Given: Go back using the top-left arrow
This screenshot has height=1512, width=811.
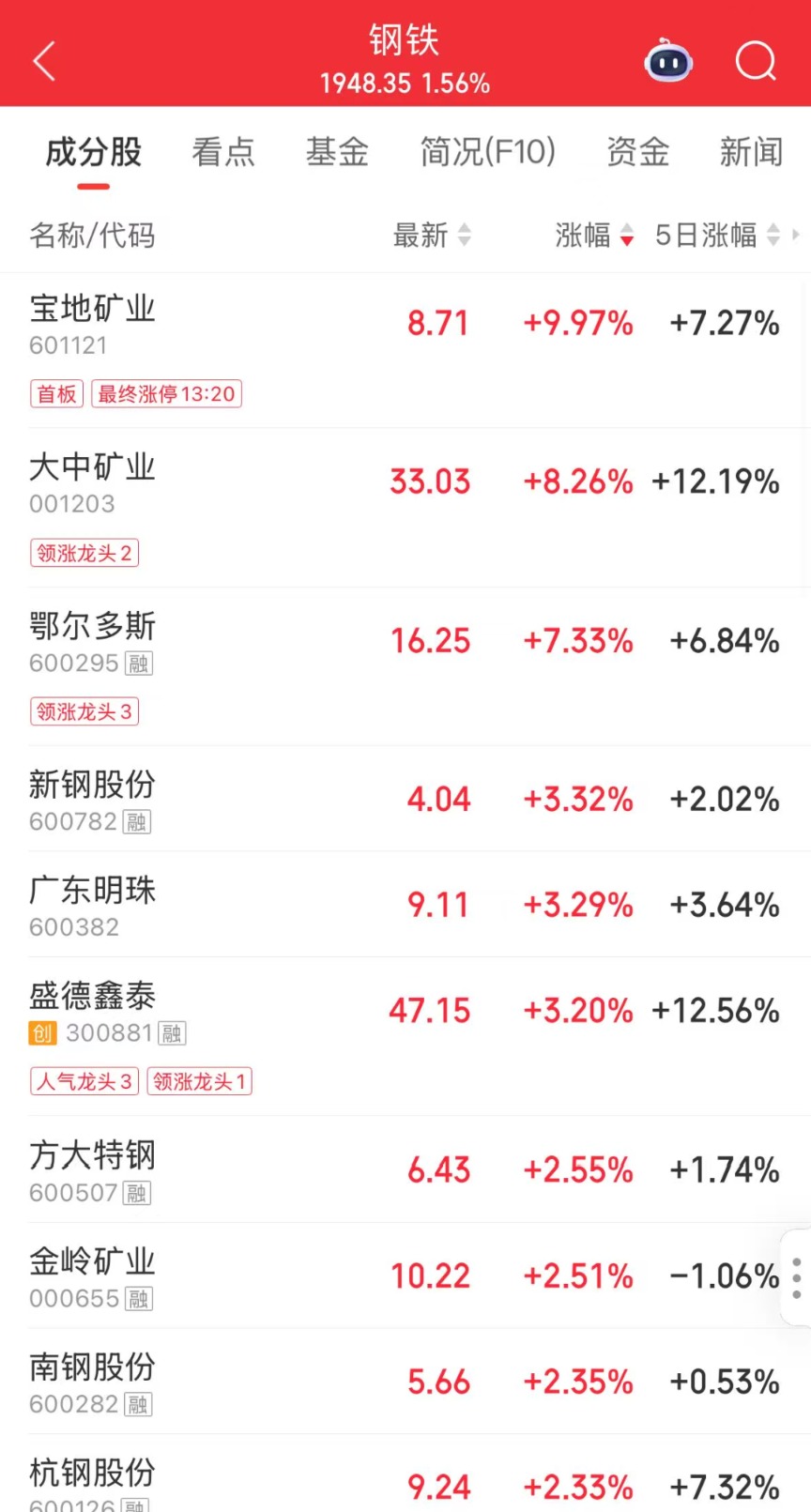Looking at the screenshot, I should coord(44,62).
